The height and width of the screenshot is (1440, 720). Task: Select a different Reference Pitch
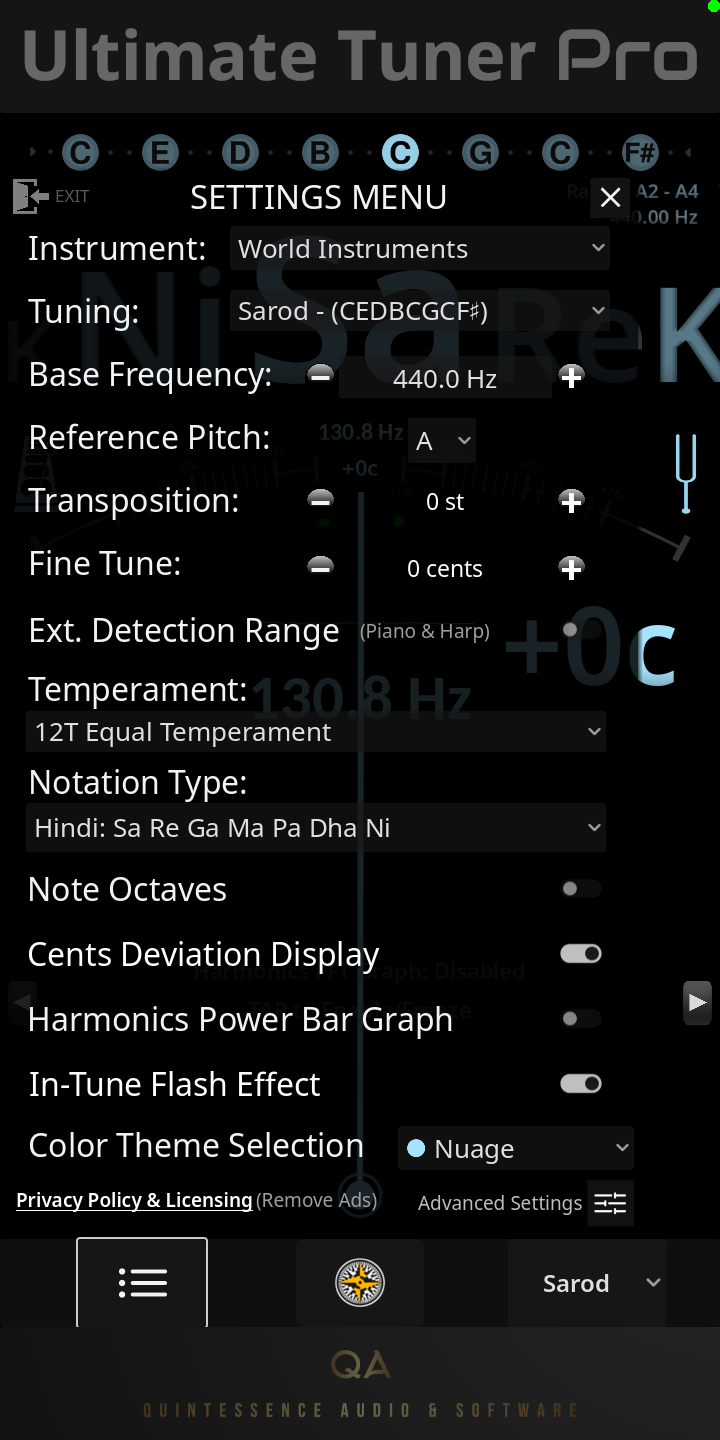441,439
